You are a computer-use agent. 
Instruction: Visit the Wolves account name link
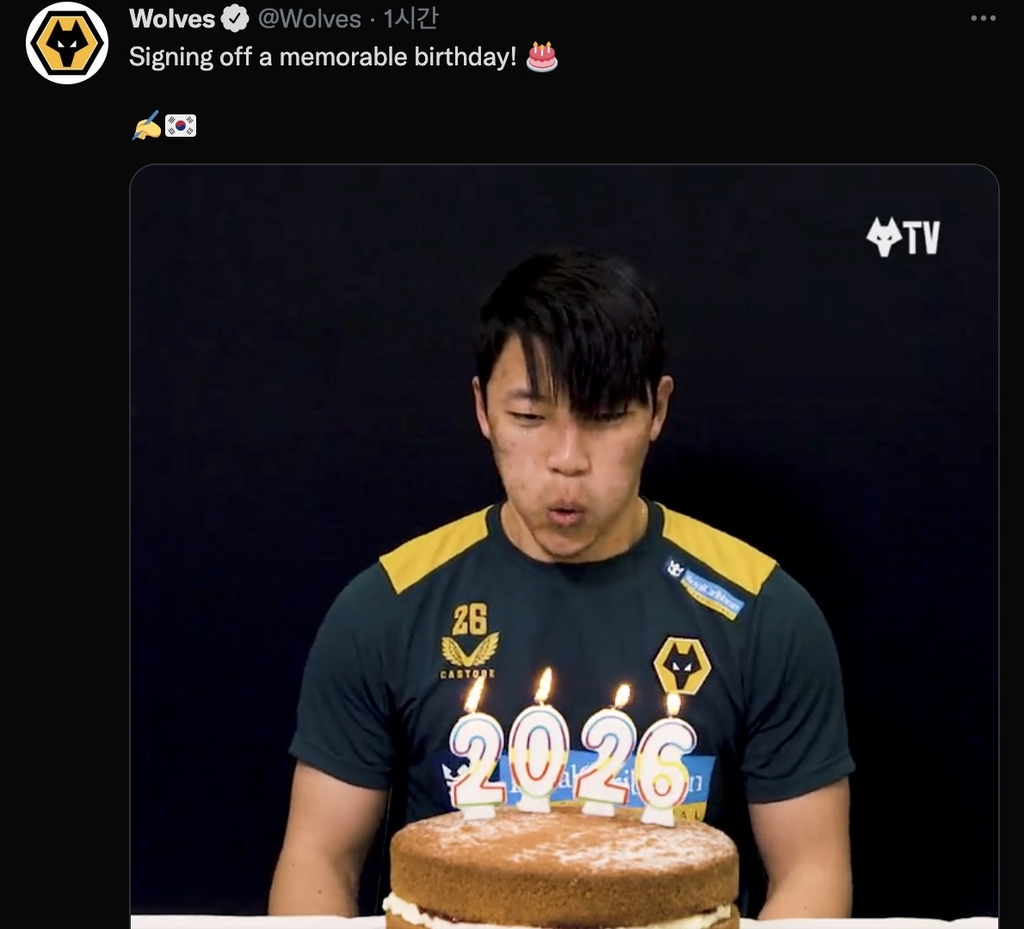point(172,19)
